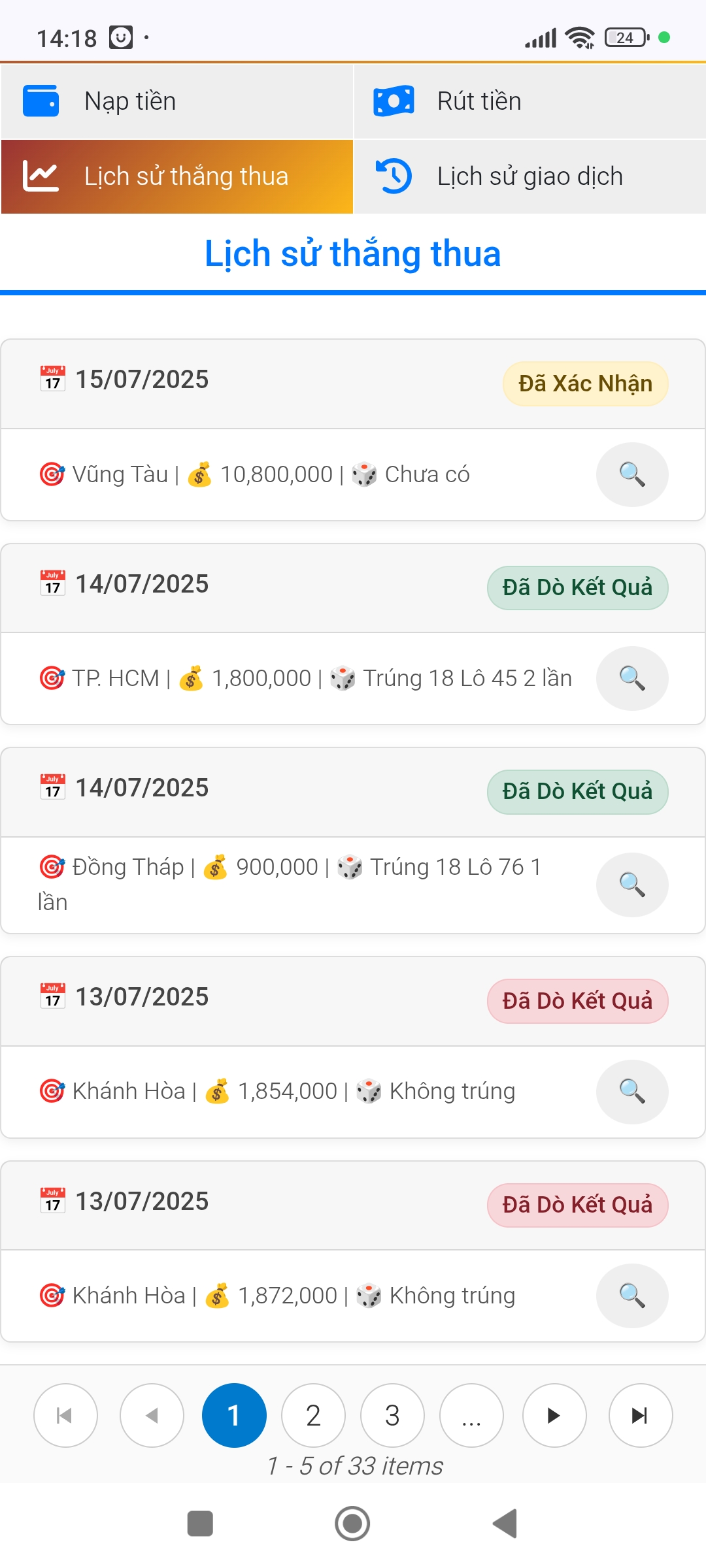Open details of Khánh Hòa 1,872,000 entry

pos(632,1296)
